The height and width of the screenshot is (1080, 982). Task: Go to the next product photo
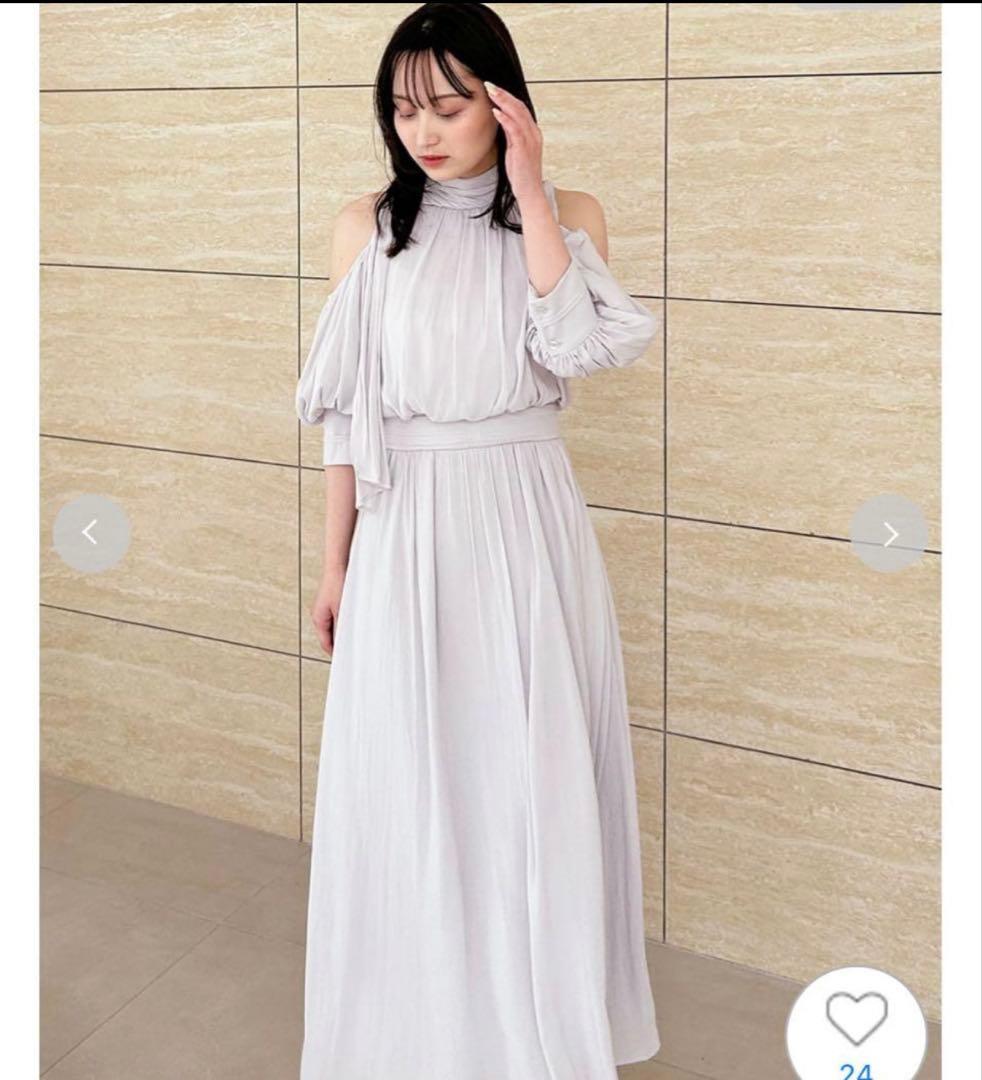[x=888, y=534]
